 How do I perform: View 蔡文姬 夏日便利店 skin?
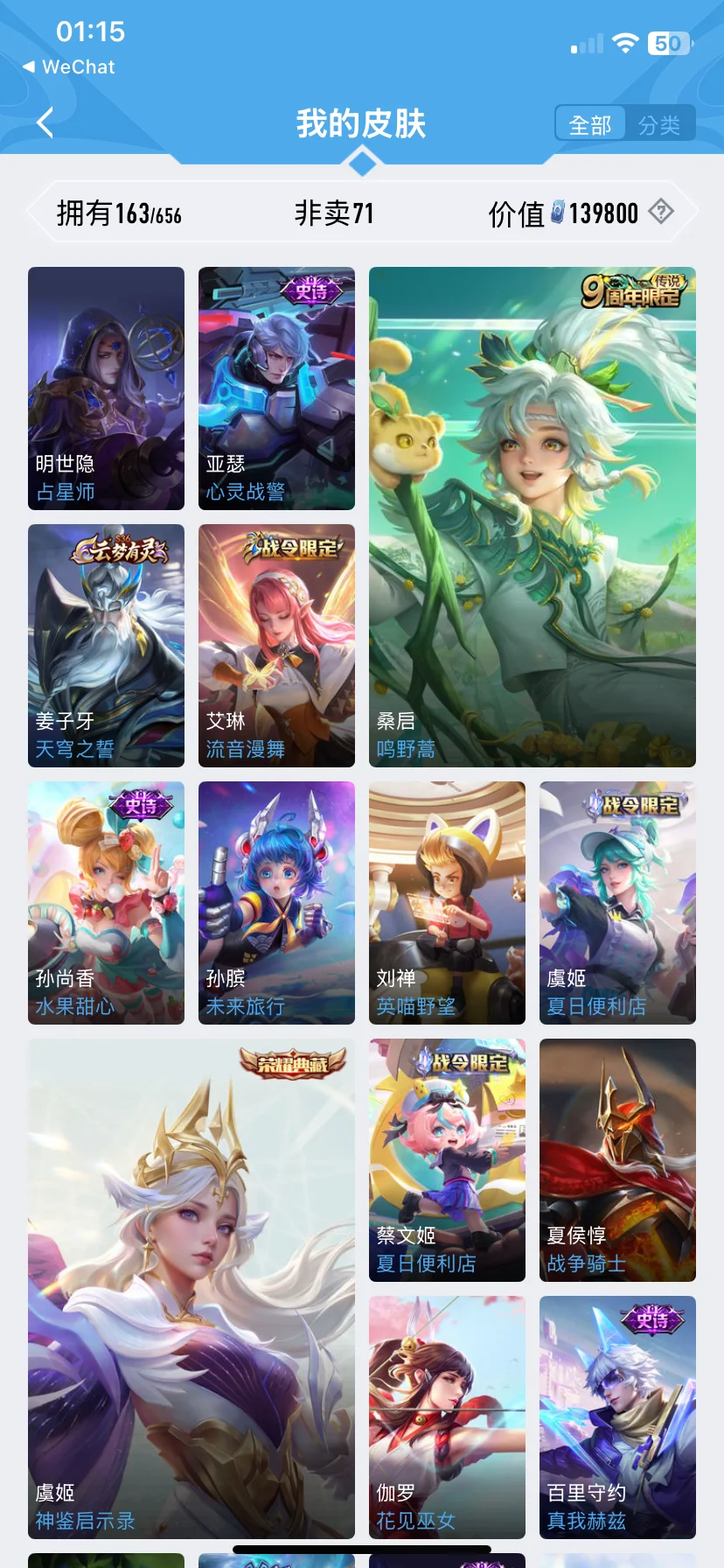(447, 1159)
